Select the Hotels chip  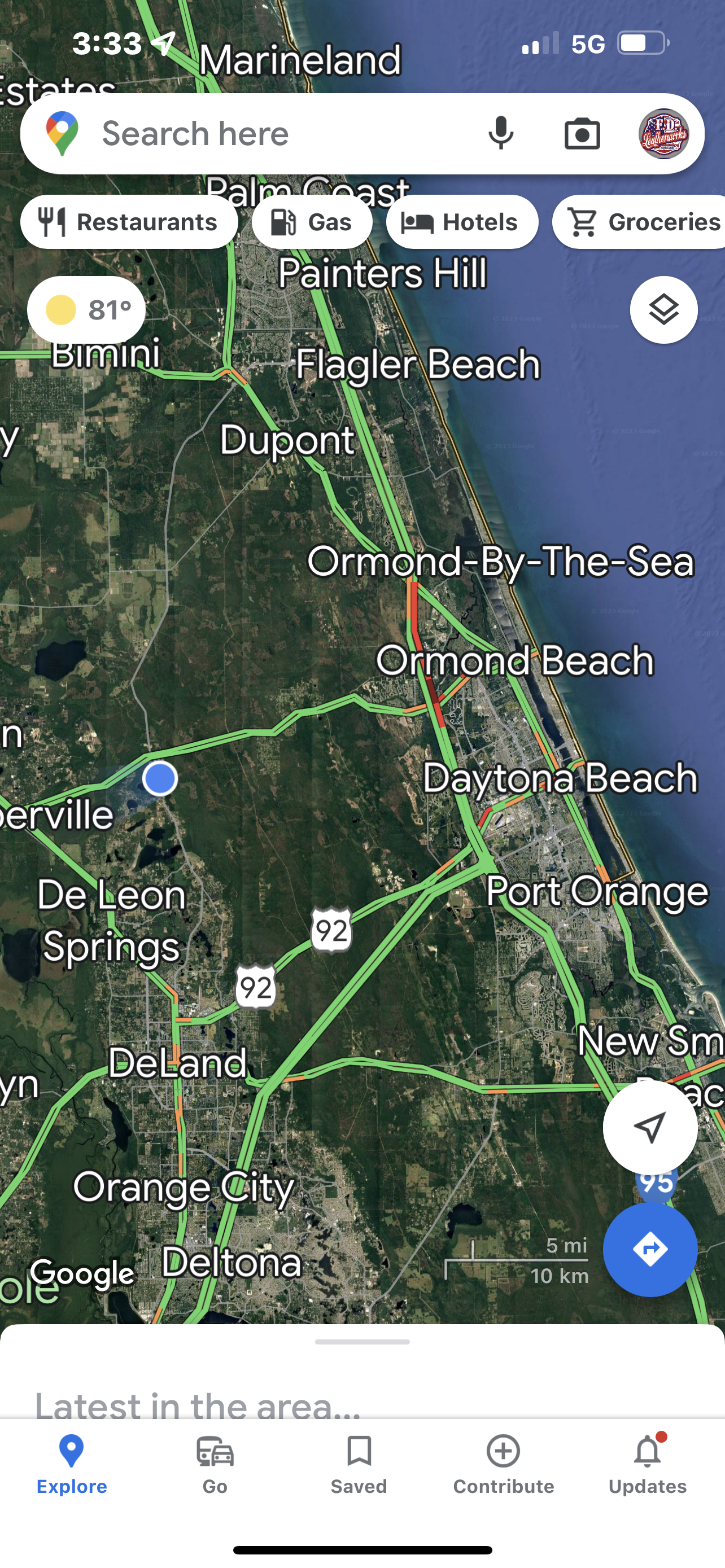tap(461, 222)
